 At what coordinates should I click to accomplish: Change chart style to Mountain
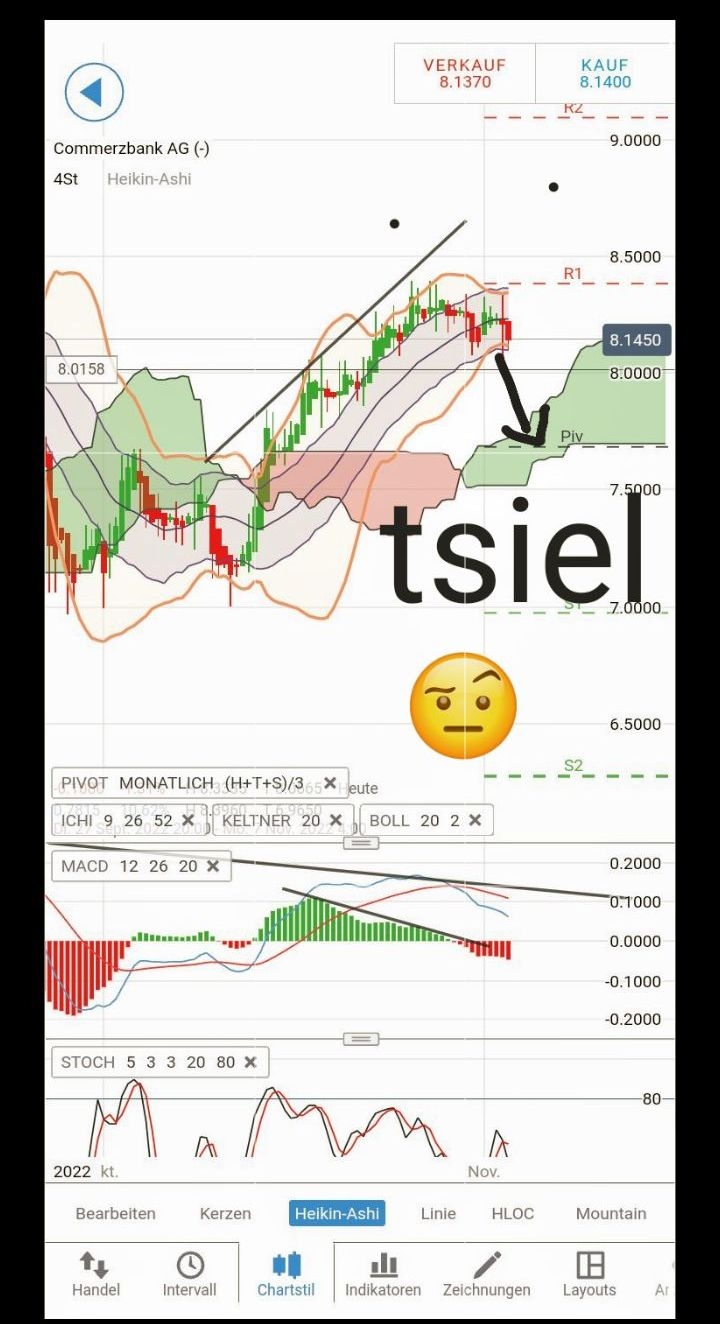[611, 1213]
